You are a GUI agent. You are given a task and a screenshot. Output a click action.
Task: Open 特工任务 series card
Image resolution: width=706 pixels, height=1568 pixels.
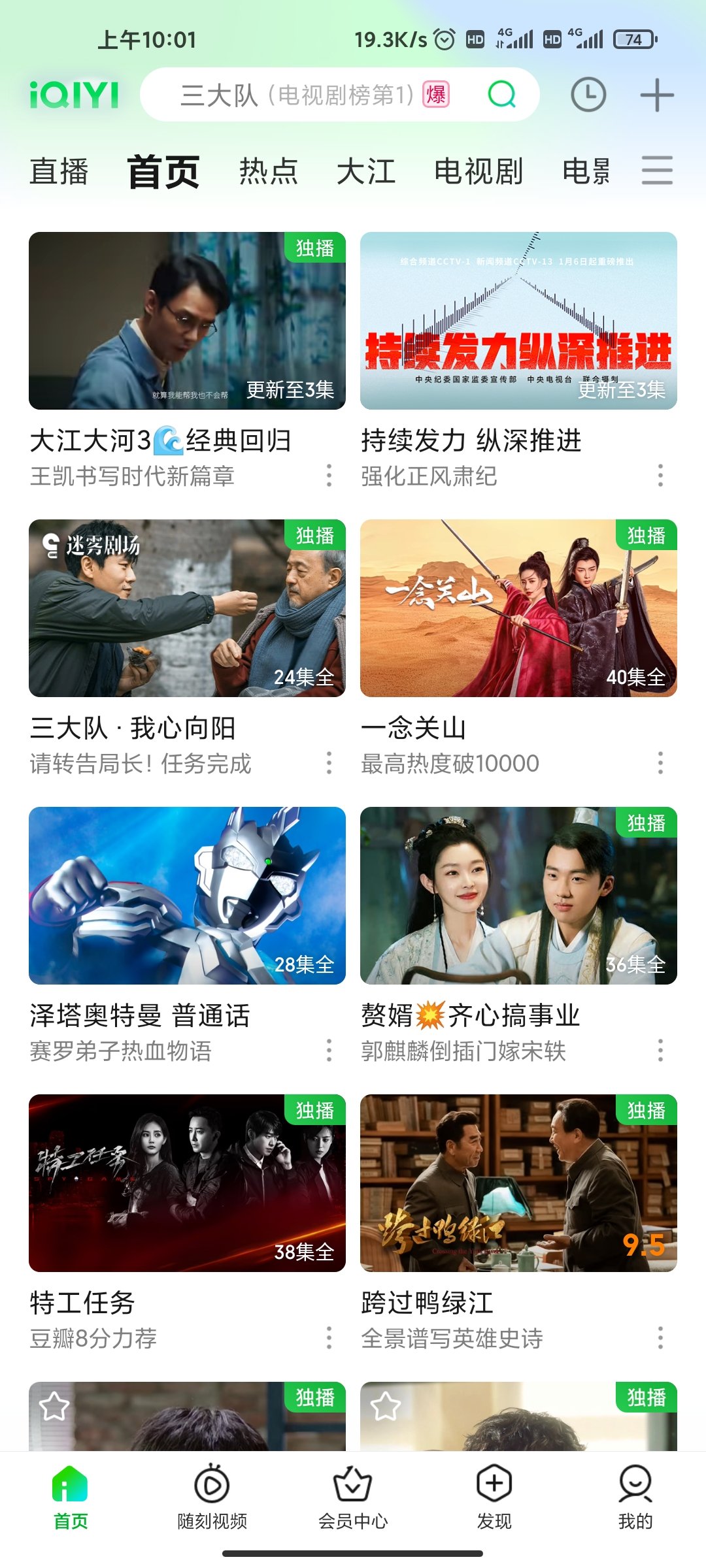pos(187,1183)
